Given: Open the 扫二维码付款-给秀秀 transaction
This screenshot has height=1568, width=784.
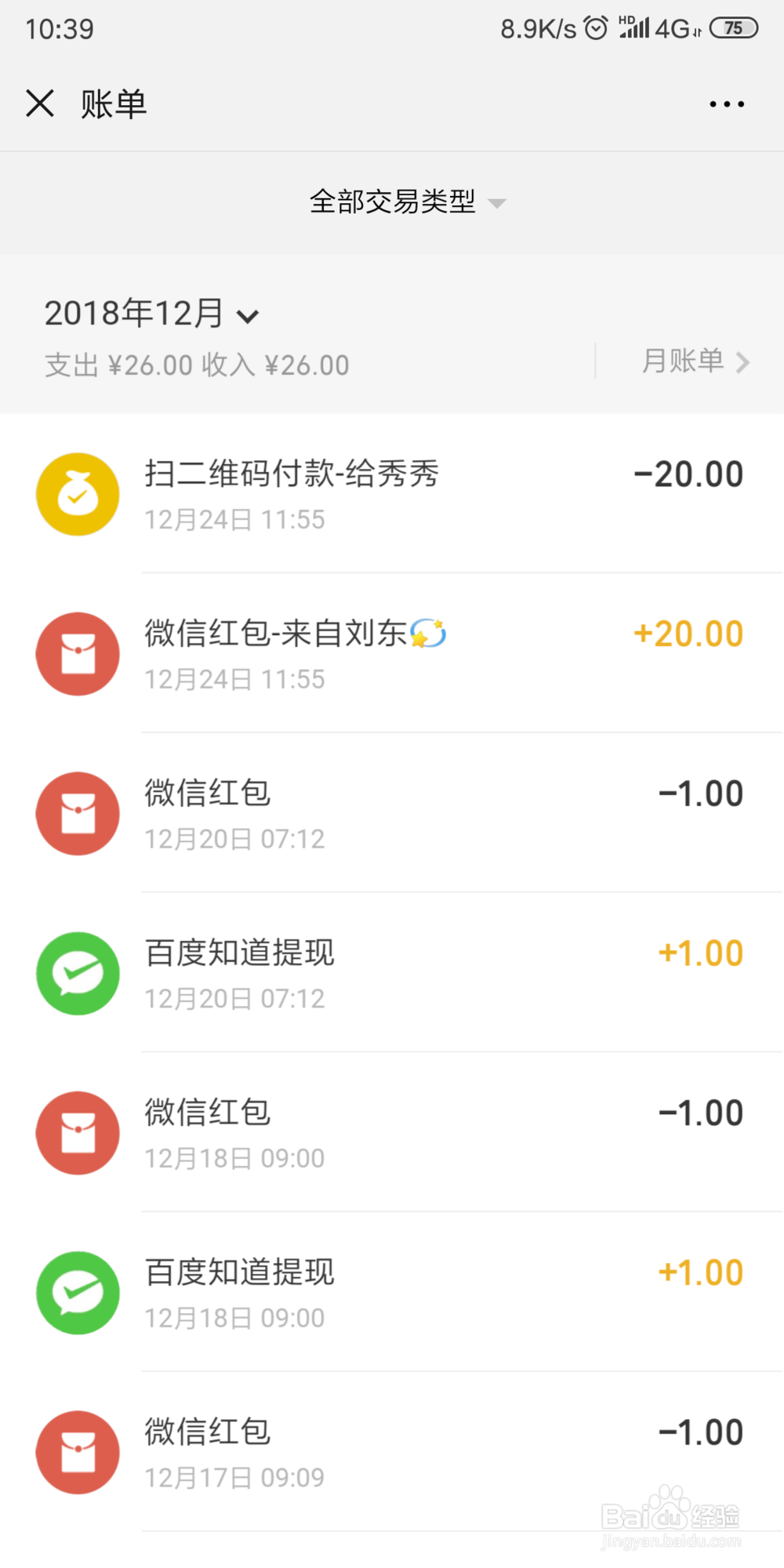Looking at the screenshot, I should point(392,494).
